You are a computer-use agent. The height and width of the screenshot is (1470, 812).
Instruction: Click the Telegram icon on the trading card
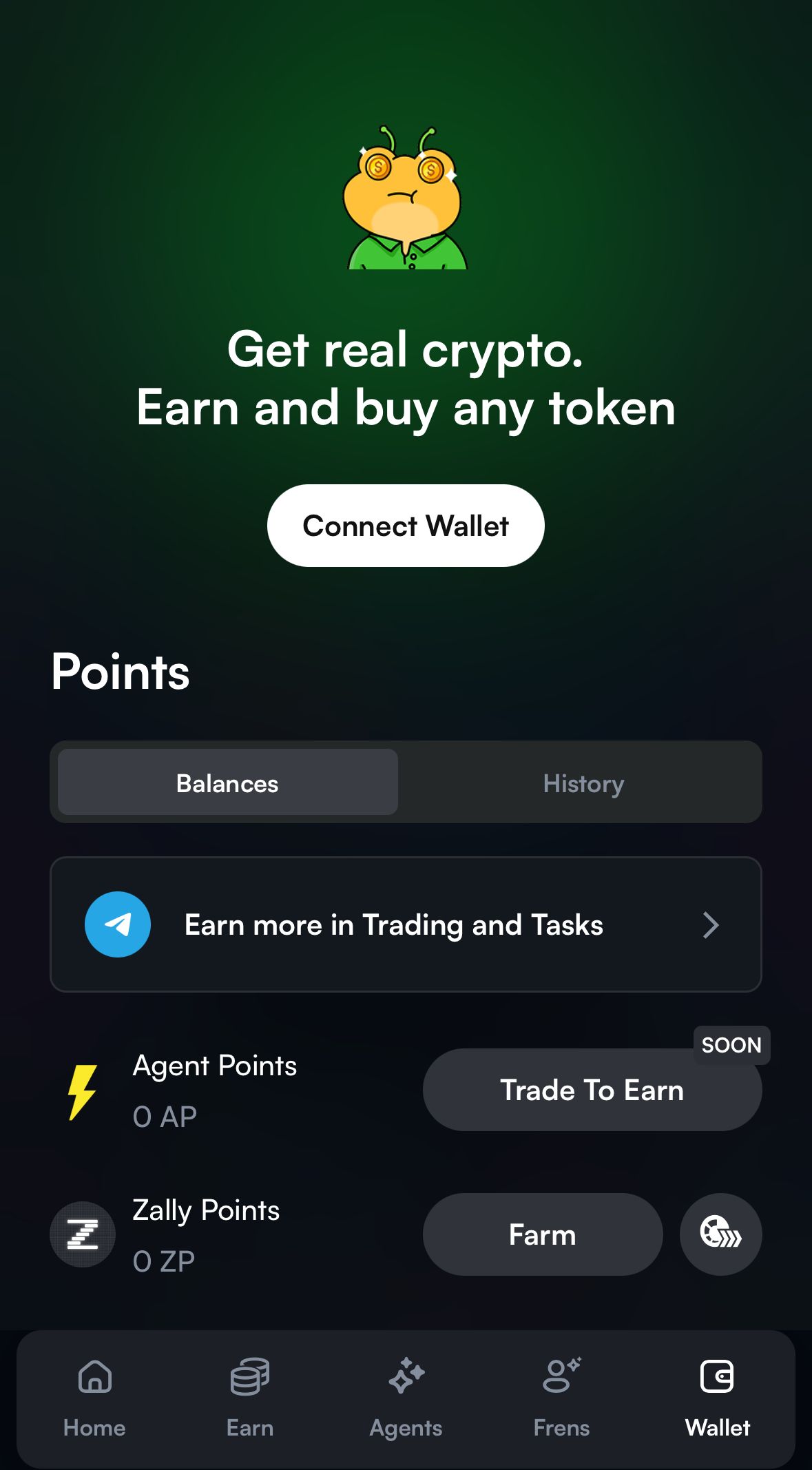click(x=118, y=924)
